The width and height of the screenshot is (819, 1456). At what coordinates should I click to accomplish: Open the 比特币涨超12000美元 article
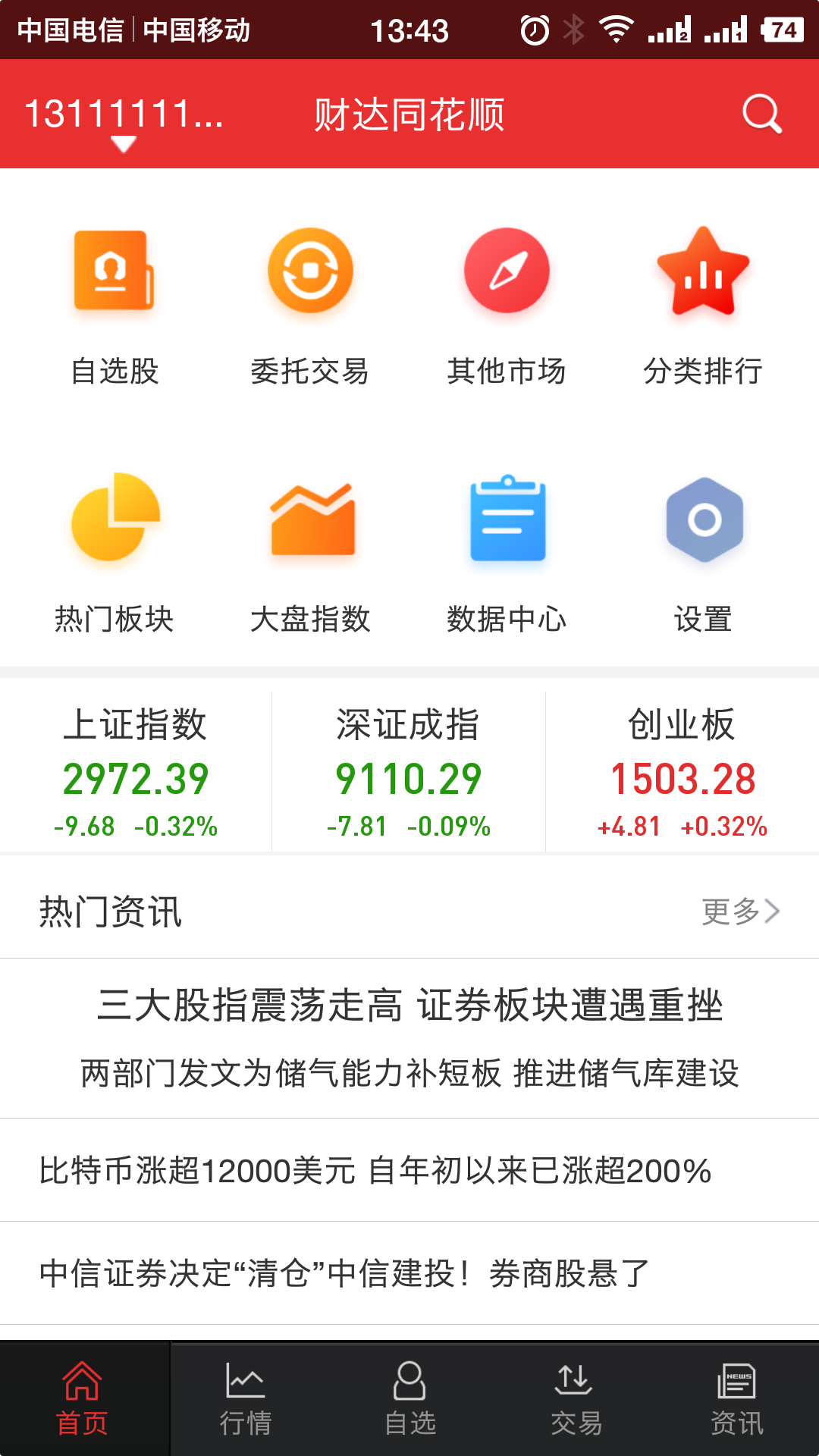[375, 1170]
